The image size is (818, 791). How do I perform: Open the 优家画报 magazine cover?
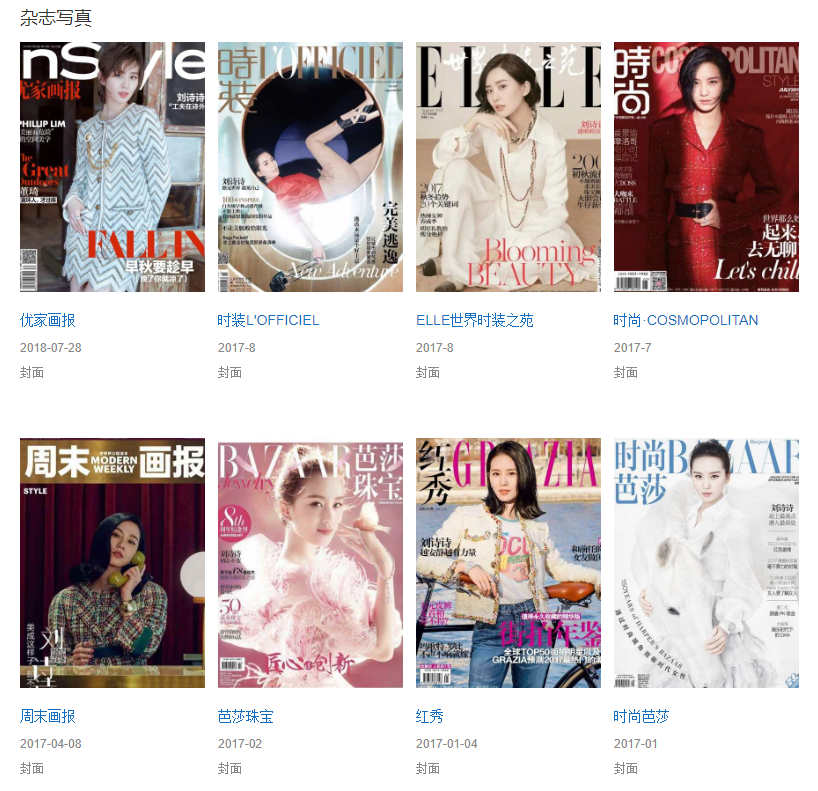click(112, 167)
